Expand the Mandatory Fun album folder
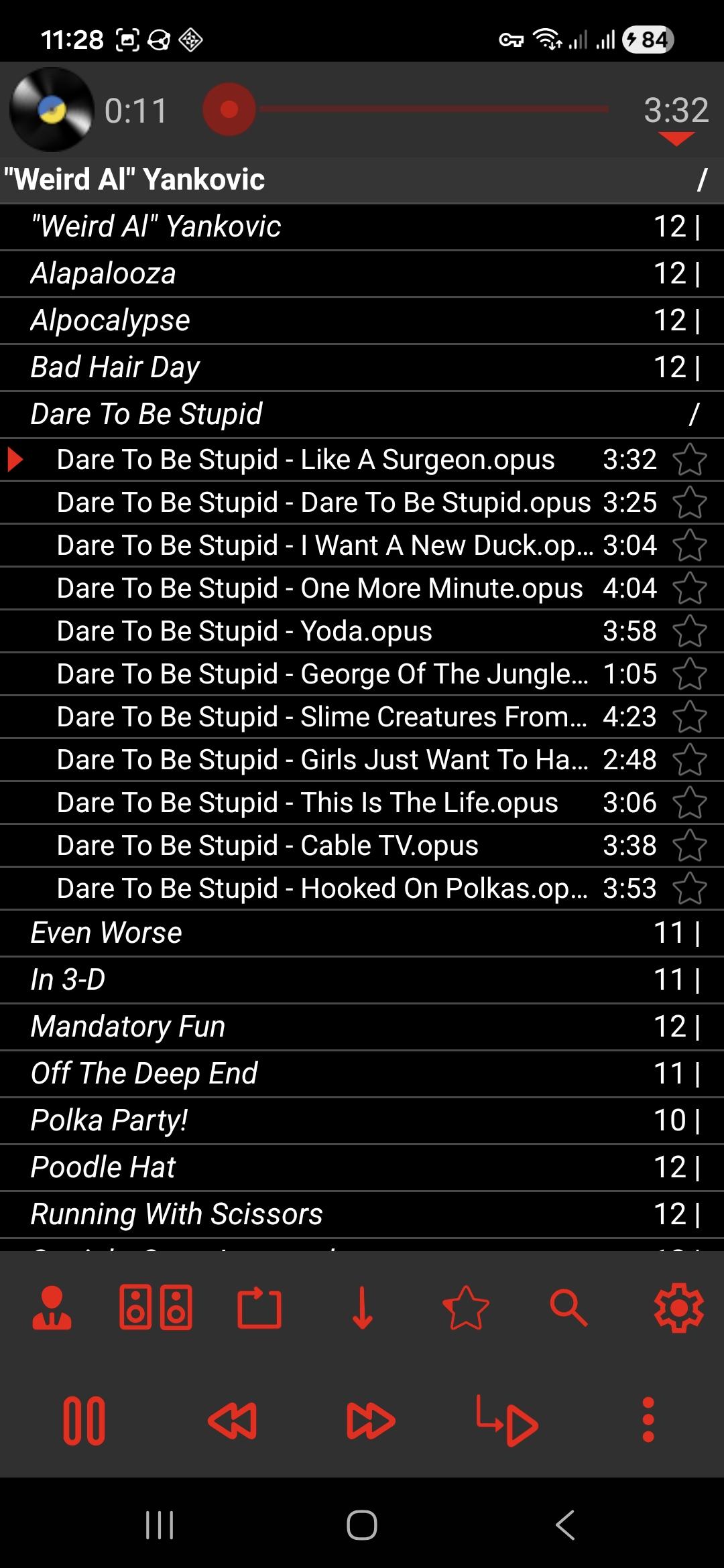 tap(128, 1027)
